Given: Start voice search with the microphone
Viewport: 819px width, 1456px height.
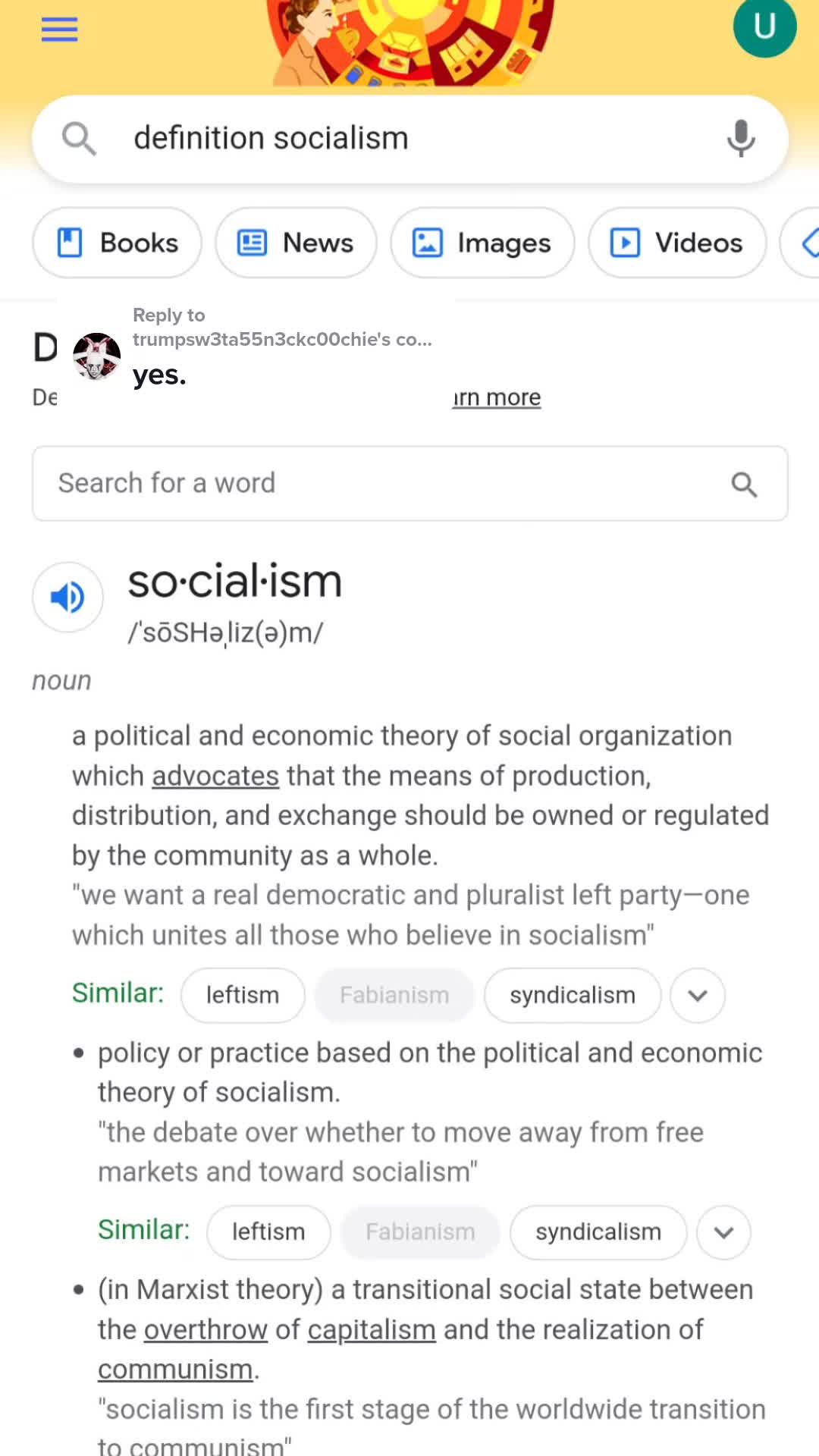Looking at the screenshot, I should pos(740,139).
